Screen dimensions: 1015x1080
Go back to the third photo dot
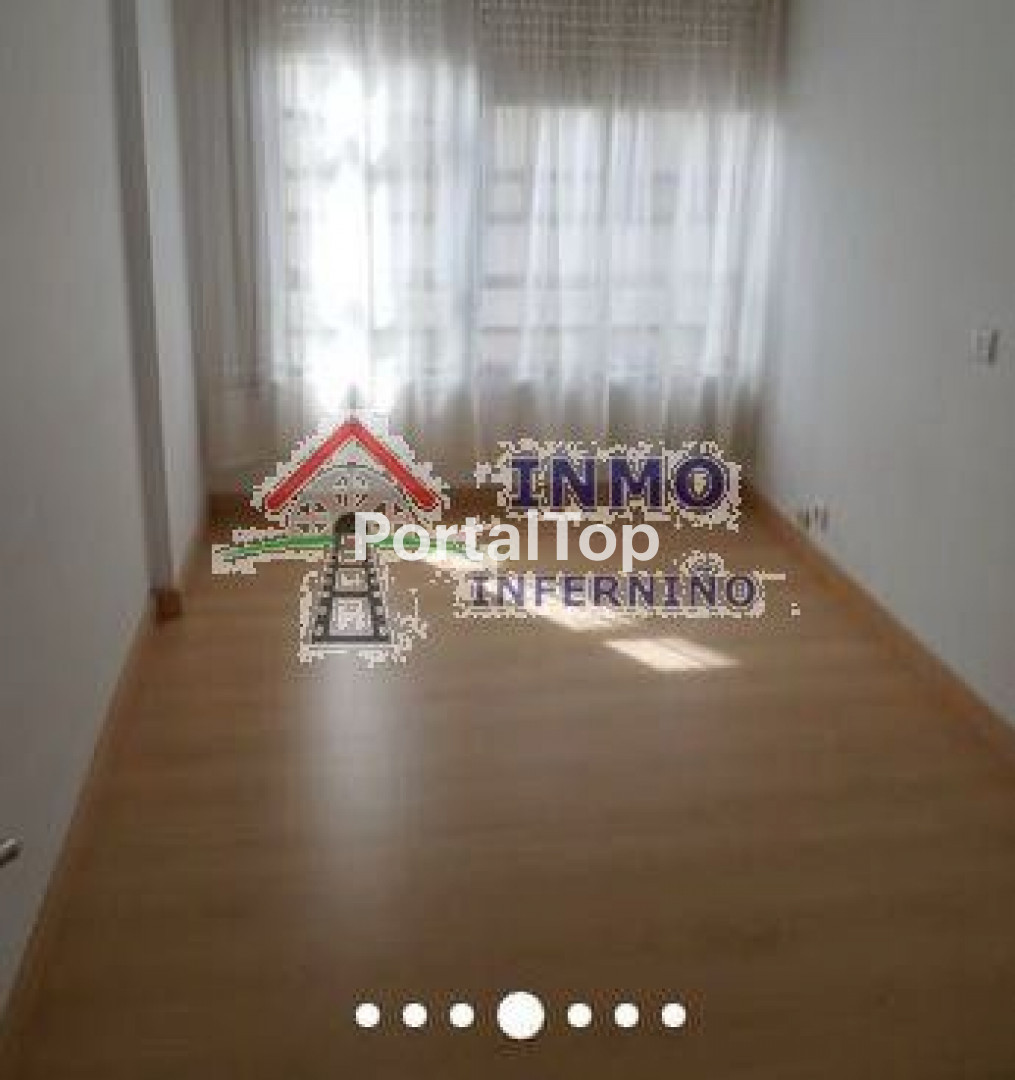coord(462,1015)
